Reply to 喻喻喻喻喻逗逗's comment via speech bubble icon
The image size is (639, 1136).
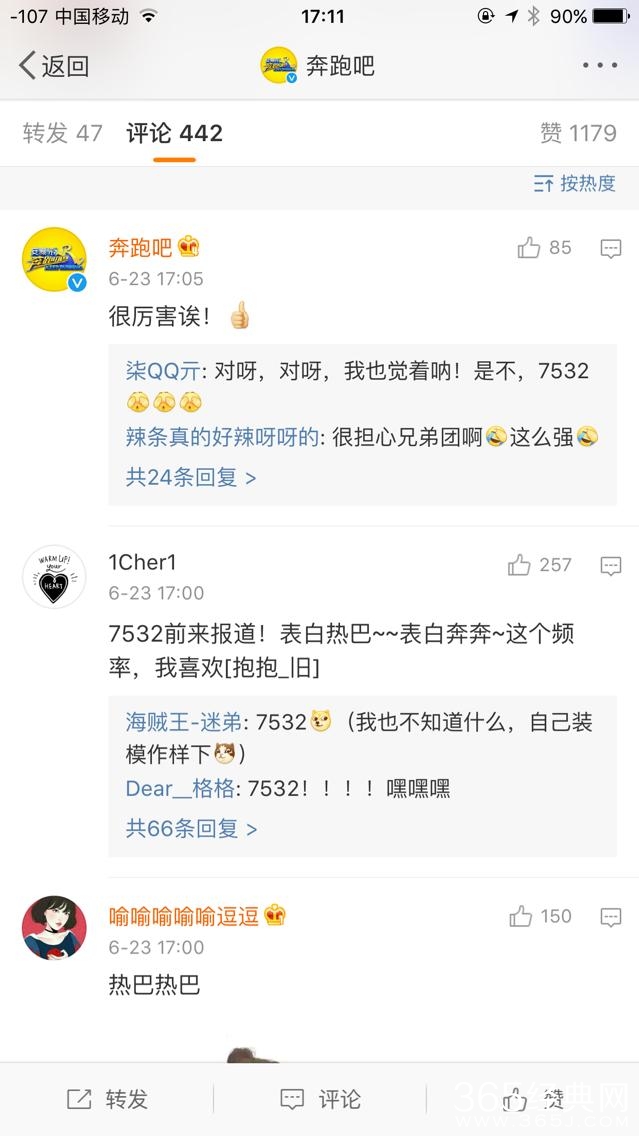click(611, 917)
